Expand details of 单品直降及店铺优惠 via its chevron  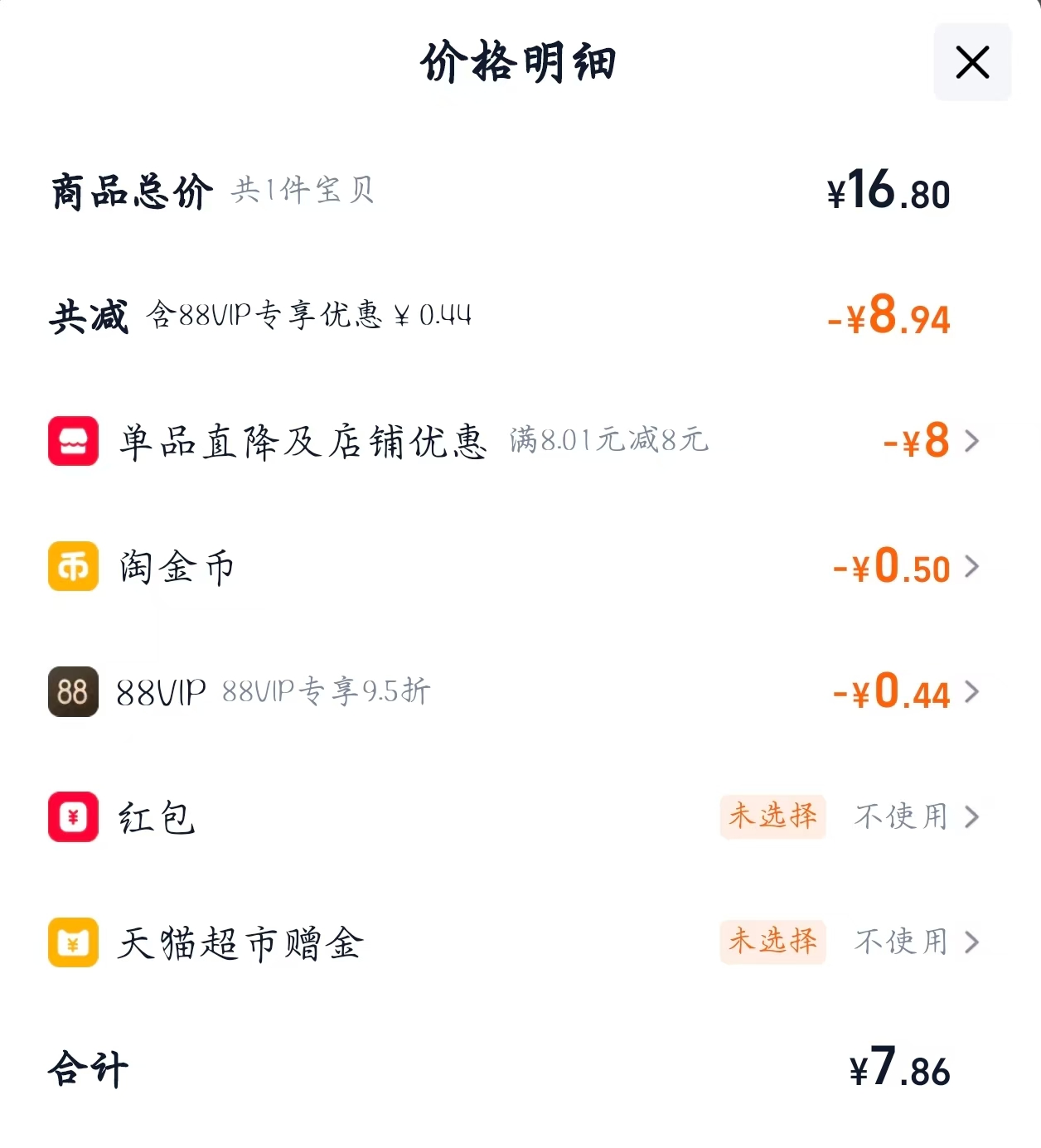tap(971, 442)
